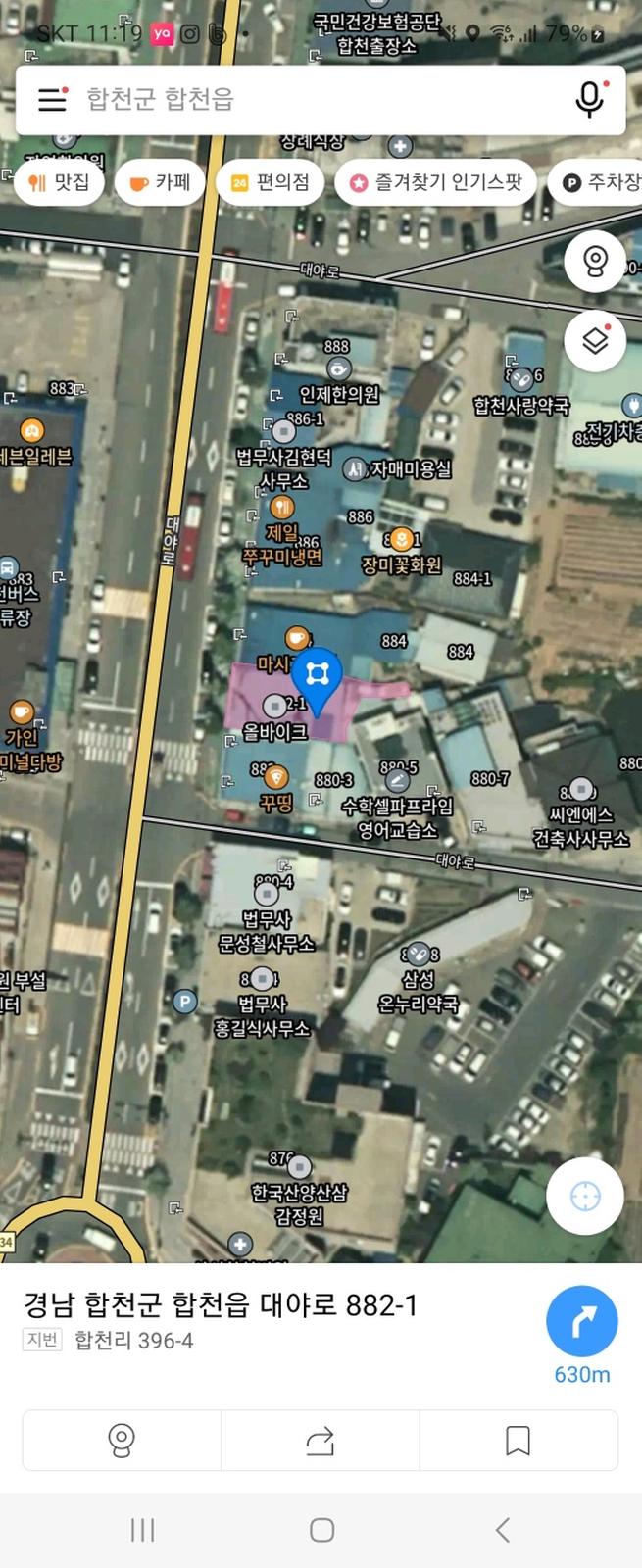Open the hamburger menu
The width and height of the screenshot is (642, 1568).
click(52, 99)
